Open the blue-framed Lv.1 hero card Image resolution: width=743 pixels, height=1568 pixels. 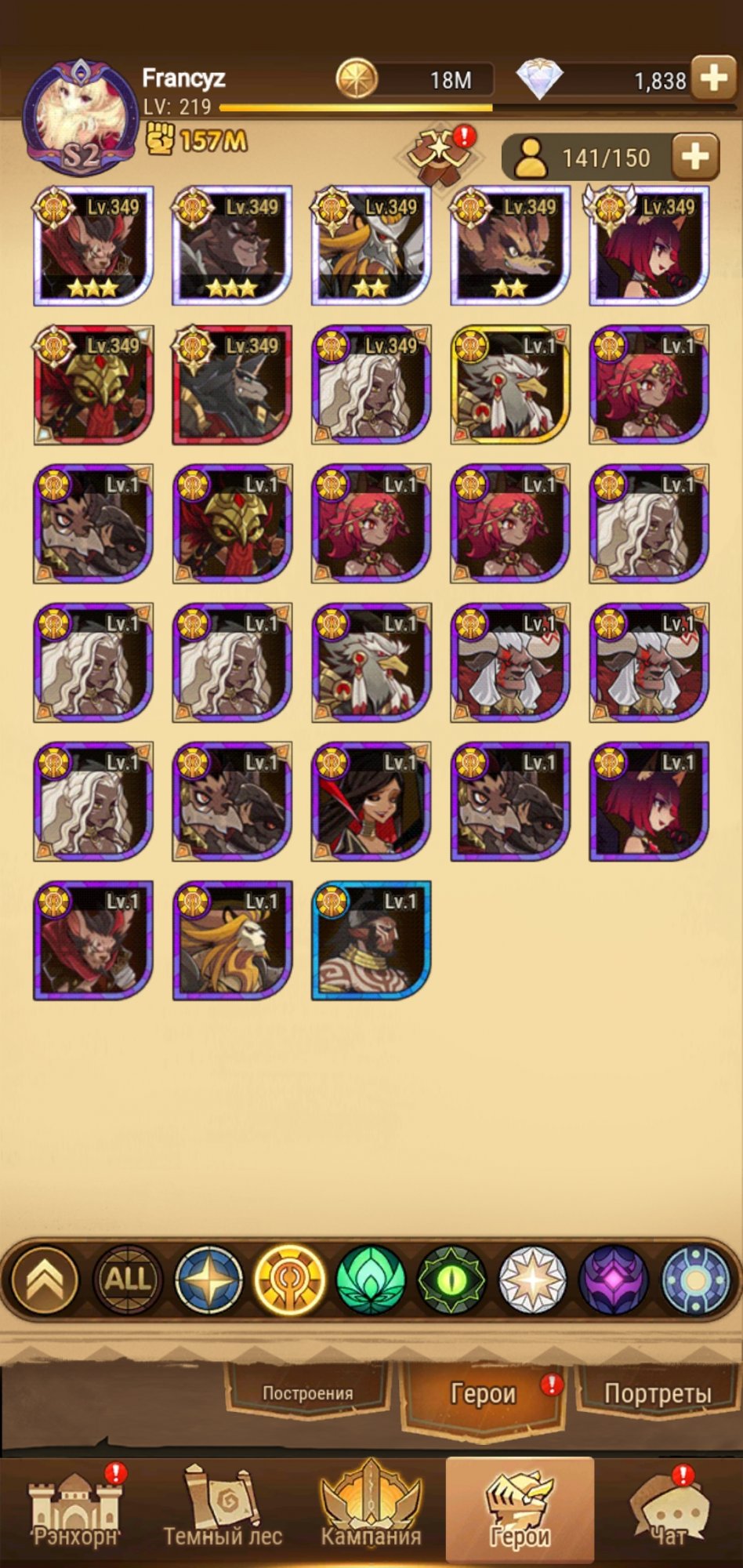tap(371, 941)
